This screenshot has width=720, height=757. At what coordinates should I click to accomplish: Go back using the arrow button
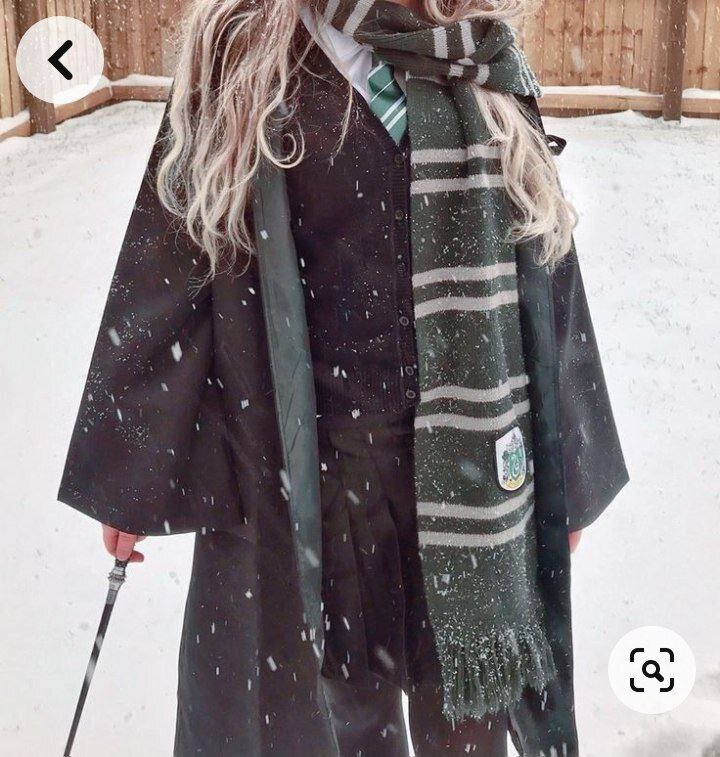pyautogui.click(x=60, y=60)
